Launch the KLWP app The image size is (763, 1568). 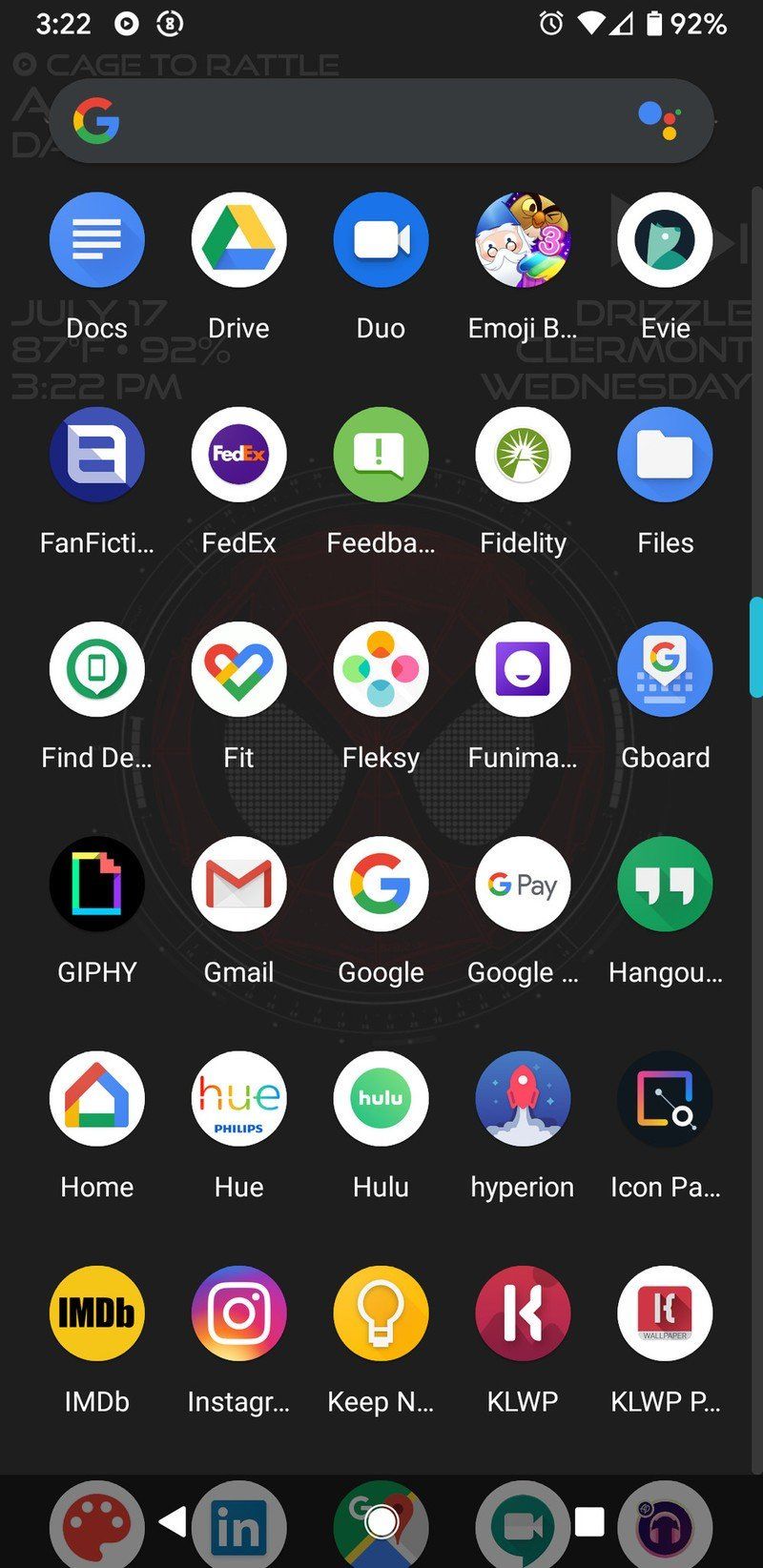(523, 1313)
